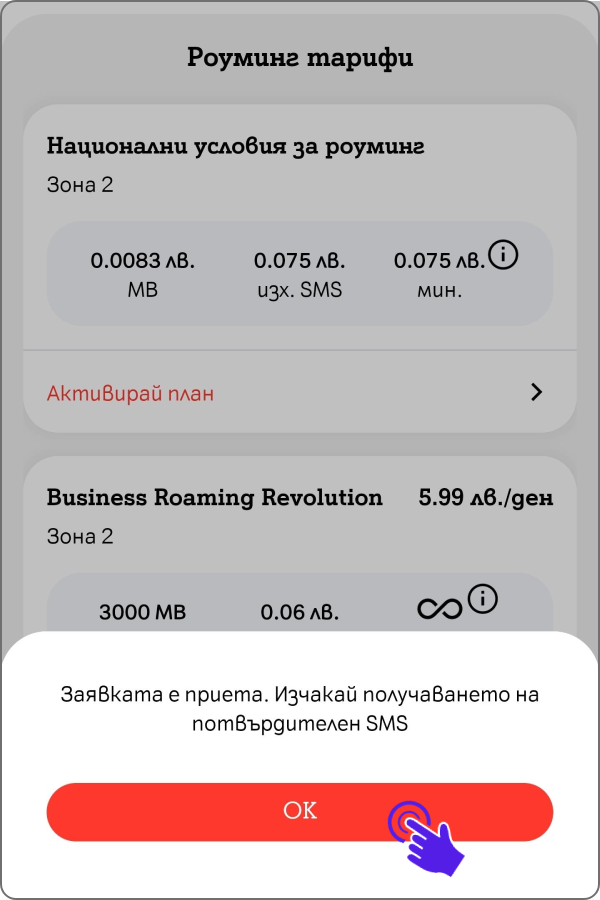Viewport: 600px width, 900px height.
Task: Show info for Национални условия за роуминг rates
Action: pos(505,256)
